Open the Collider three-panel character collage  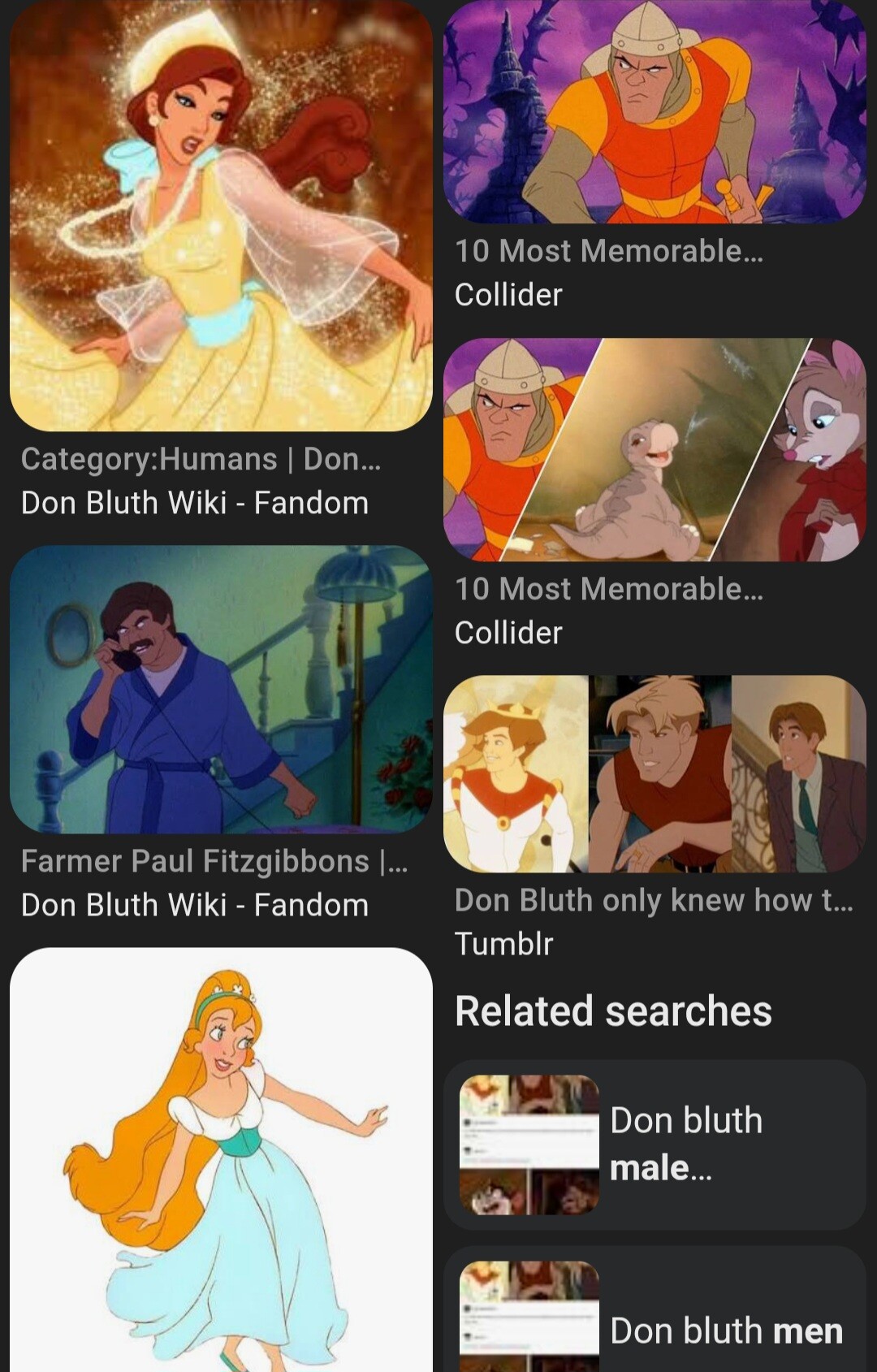[655, 449]
